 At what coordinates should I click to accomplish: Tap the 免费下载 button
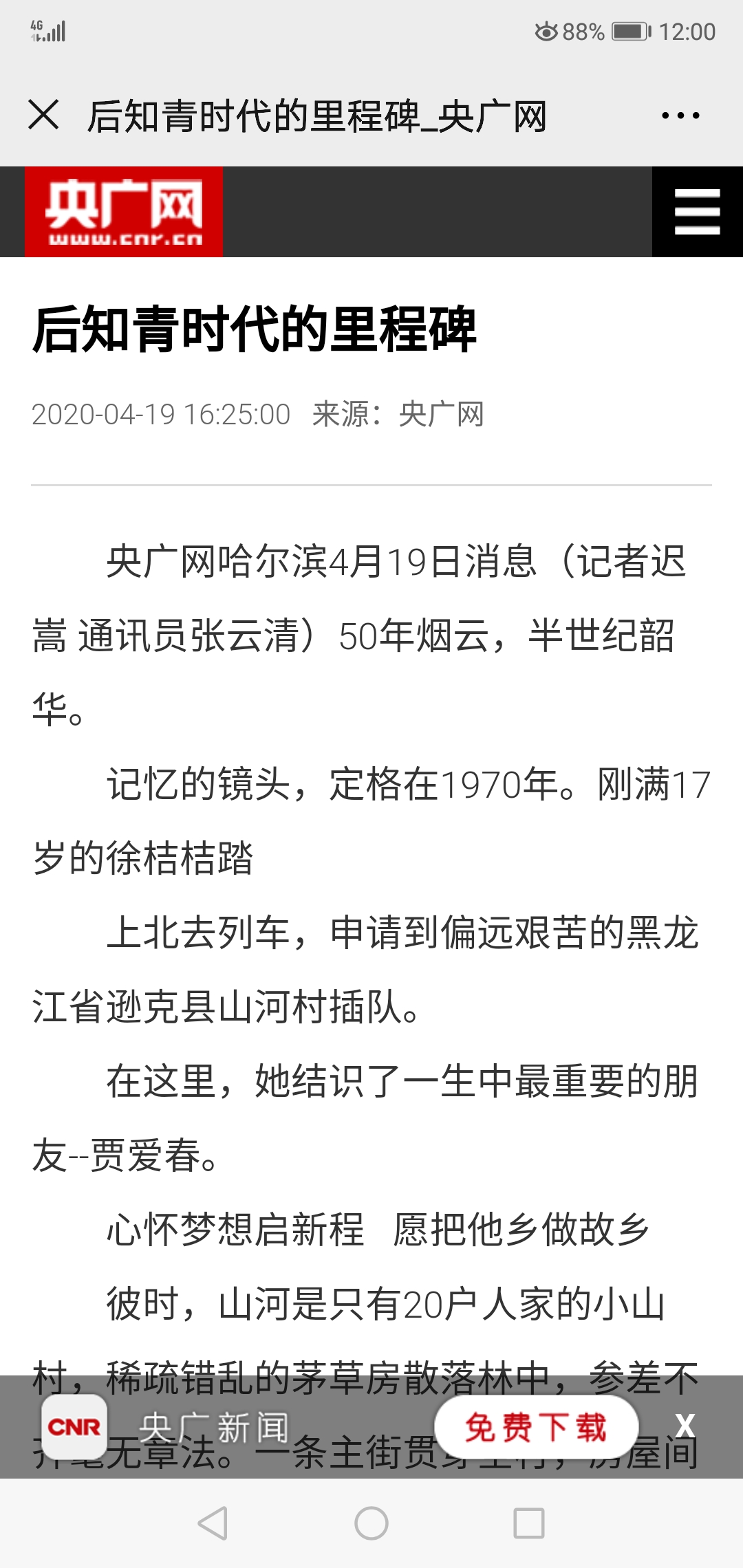point(537,1427)
